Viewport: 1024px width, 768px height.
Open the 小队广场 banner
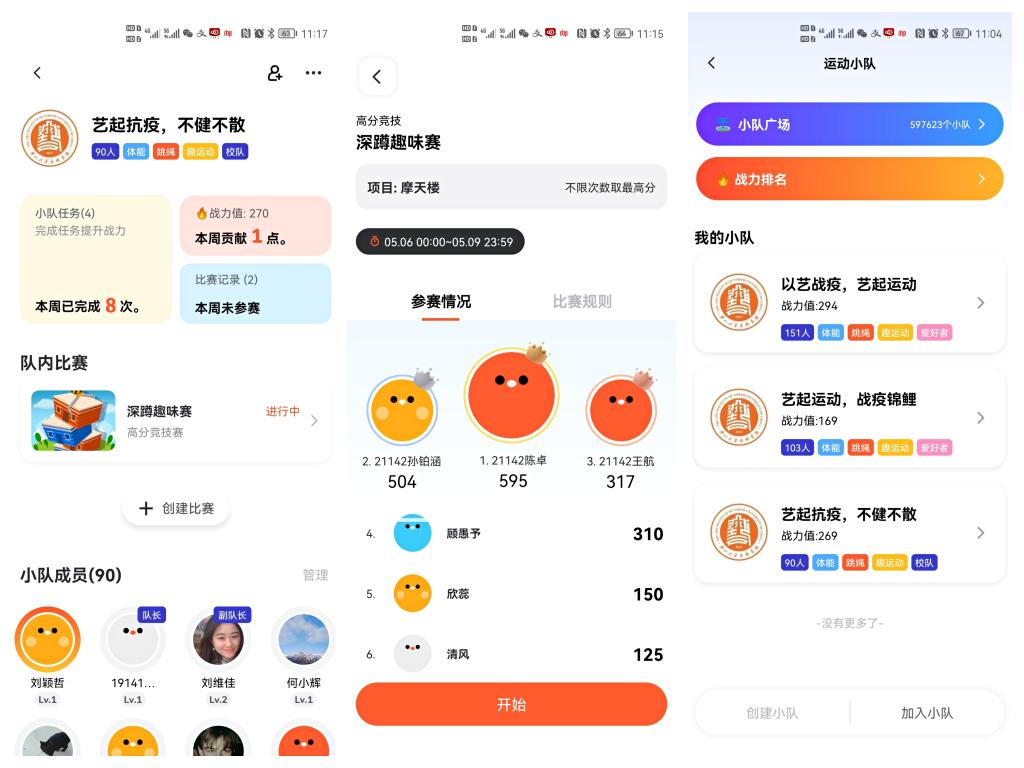click(849, 124)
